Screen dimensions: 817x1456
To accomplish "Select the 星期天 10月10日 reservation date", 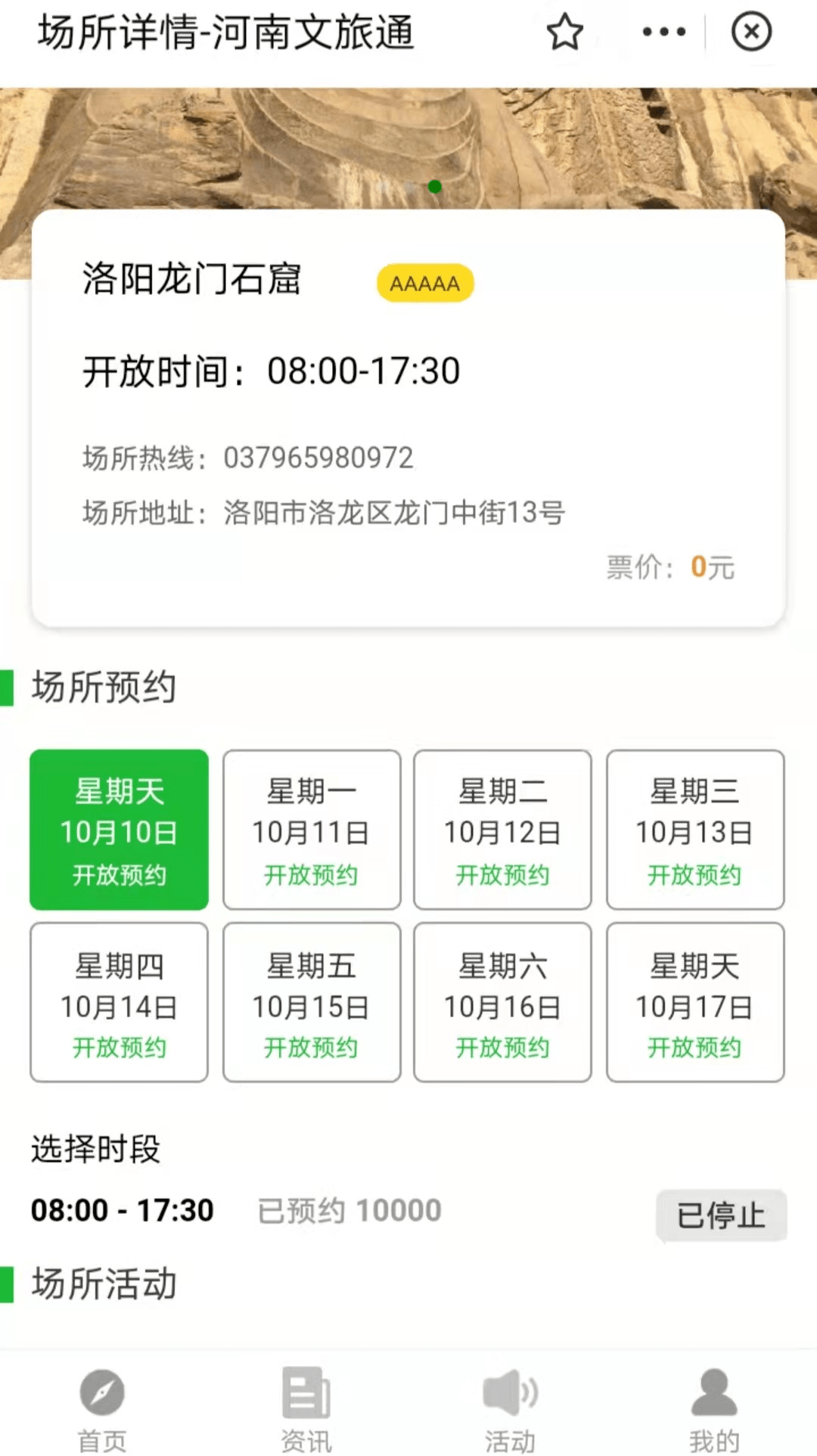I will pyautogui.click(x=120, y=830).
